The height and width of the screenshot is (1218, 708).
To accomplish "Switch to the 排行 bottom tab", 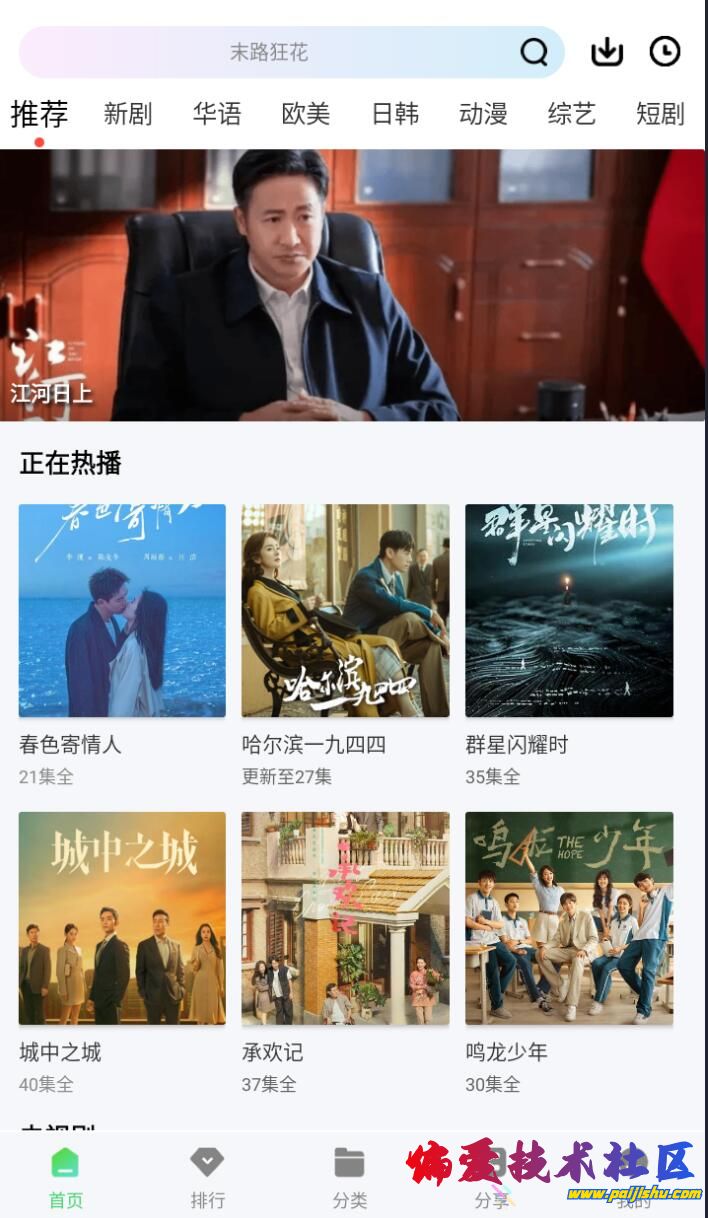I will point(208,1176).
